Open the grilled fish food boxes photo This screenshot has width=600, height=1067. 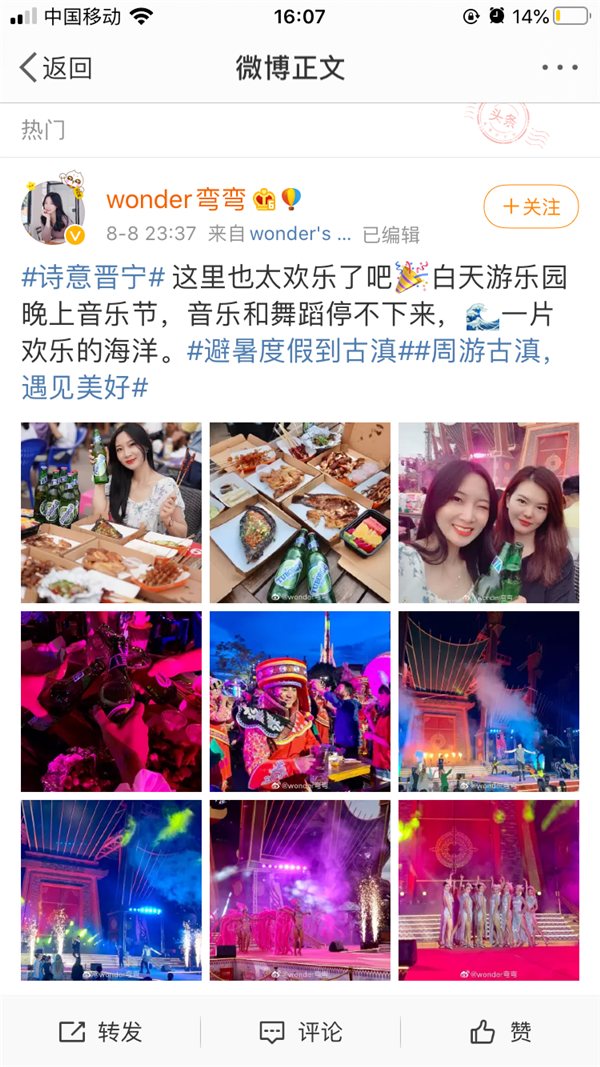pos(300,513)
